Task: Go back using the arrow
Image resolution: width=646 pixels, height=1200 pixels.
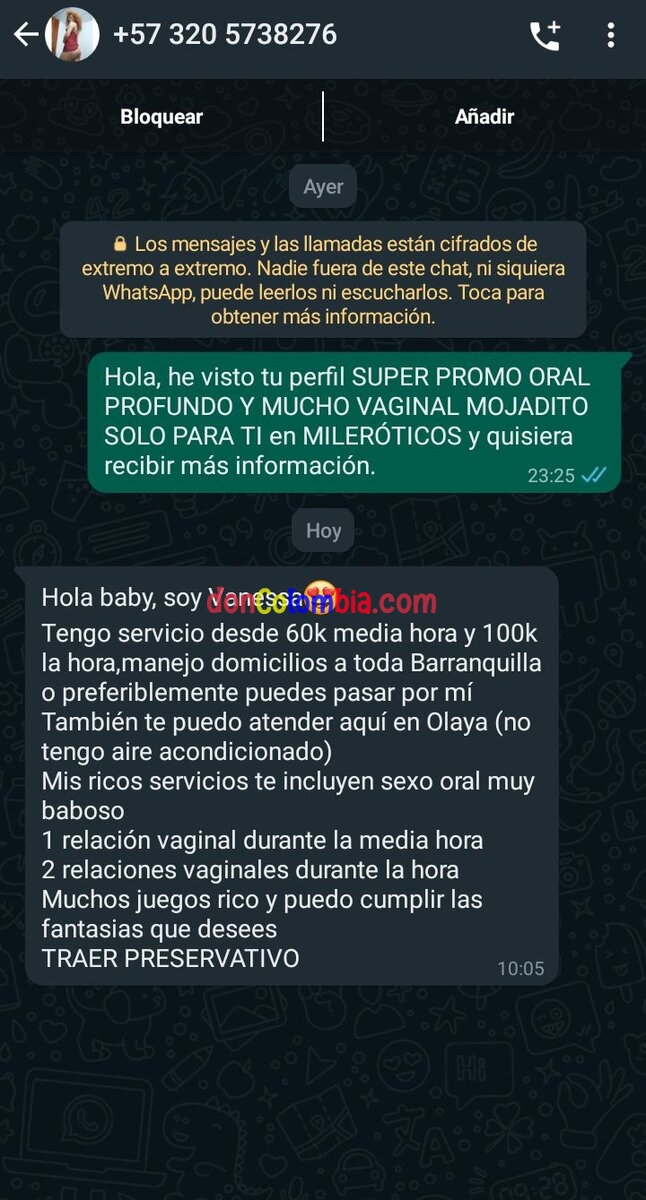Action: 24,35
